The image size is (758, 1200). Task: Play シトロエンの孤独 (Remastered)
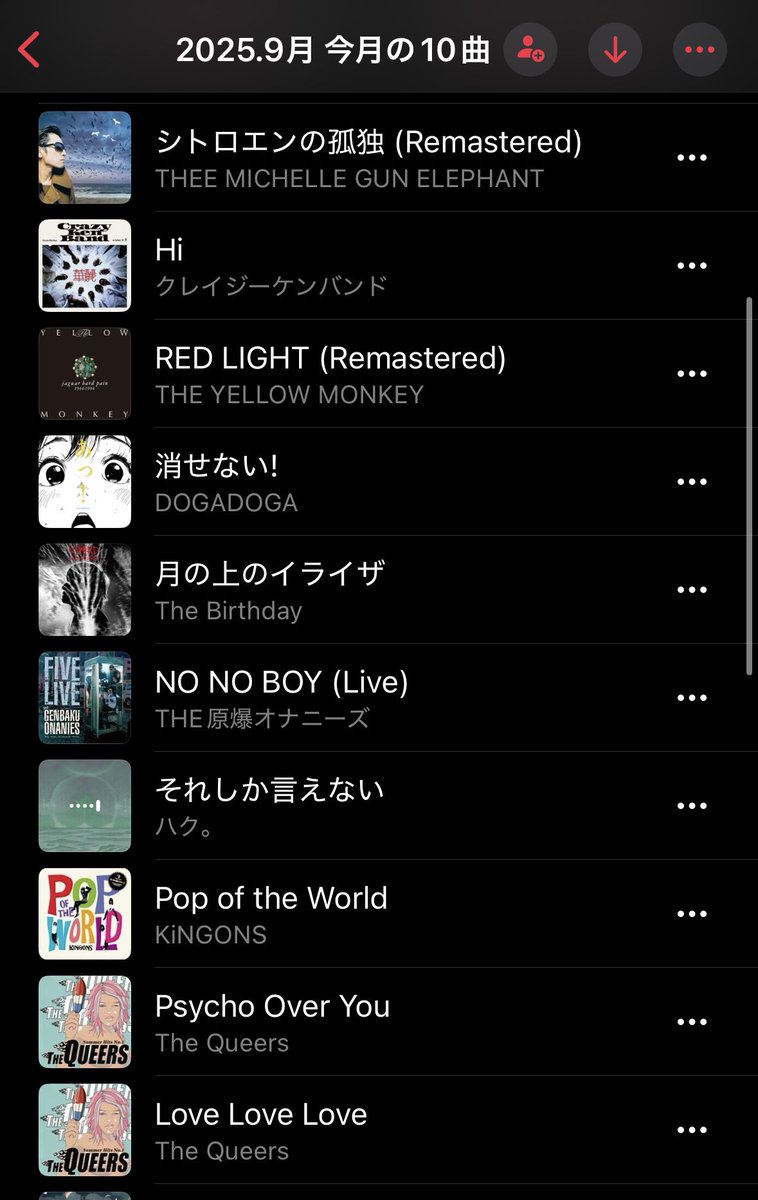pos(368,158)
